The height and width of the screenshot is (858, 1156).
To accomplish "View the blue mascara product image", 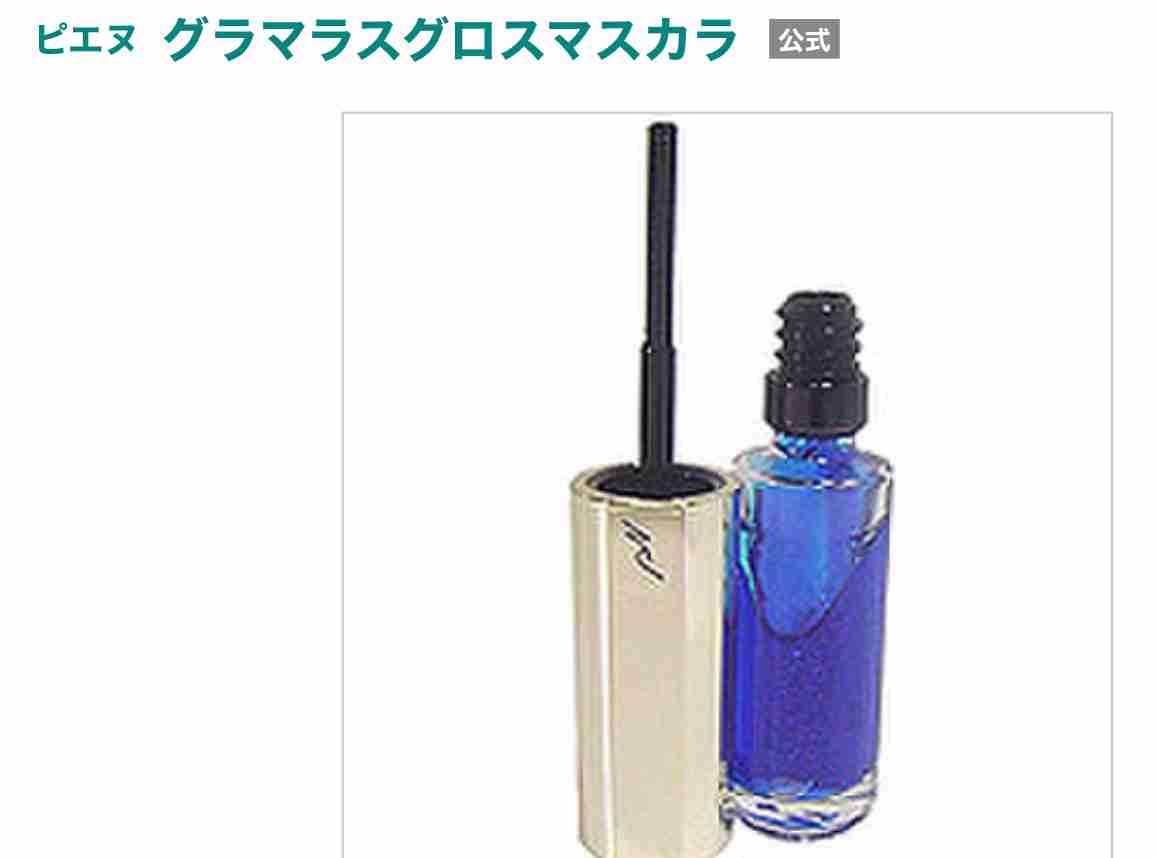I will [727, 485].
